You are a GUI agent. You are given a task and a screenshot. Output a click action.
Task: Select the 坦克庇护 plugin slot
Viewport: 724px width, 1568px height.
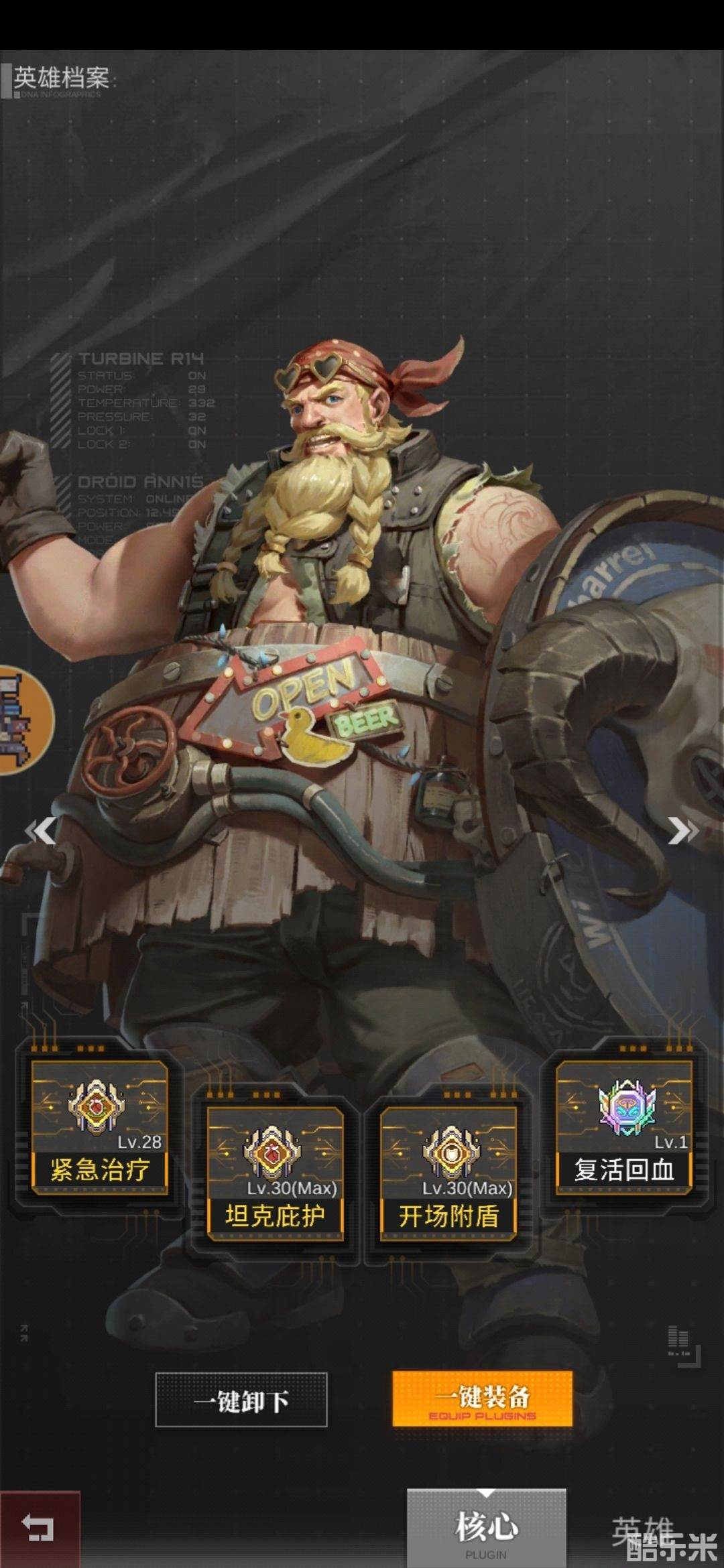(x=275, y=1173)
